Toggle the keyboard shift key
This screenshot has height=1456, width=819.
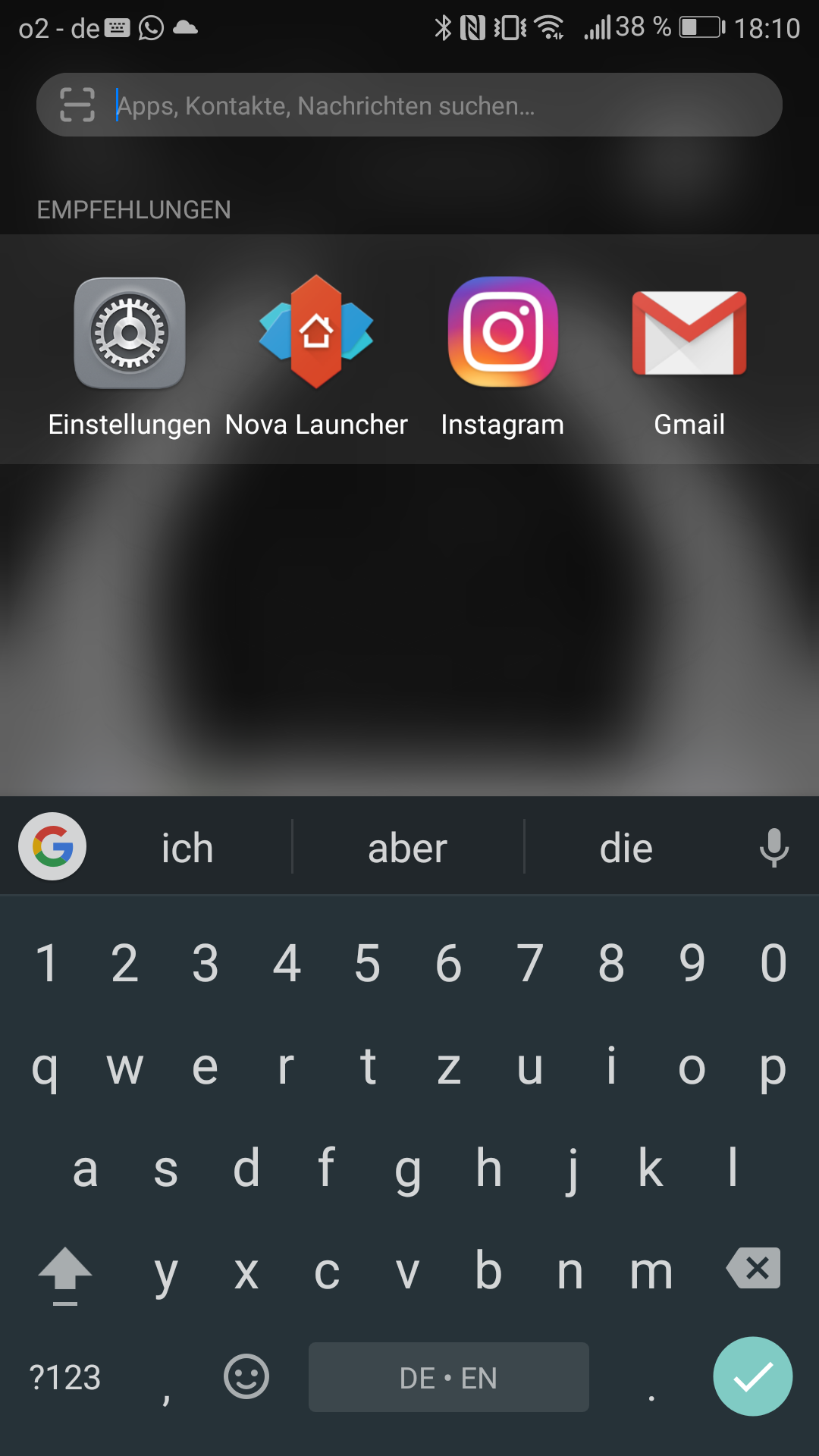[65, 1274]
